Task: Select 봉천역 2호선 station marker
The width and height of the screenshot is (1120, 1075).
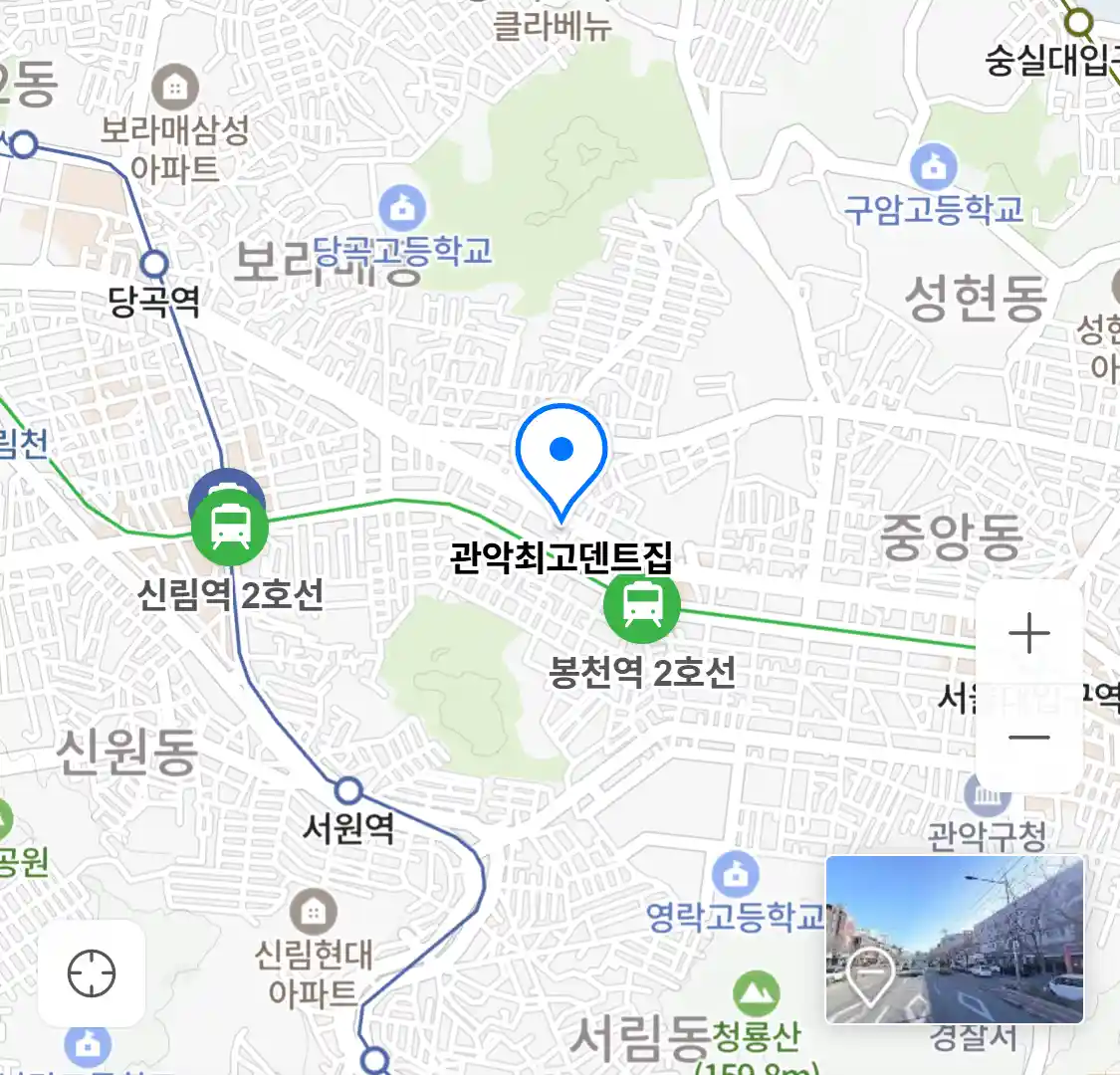Action: pos(642,604)
